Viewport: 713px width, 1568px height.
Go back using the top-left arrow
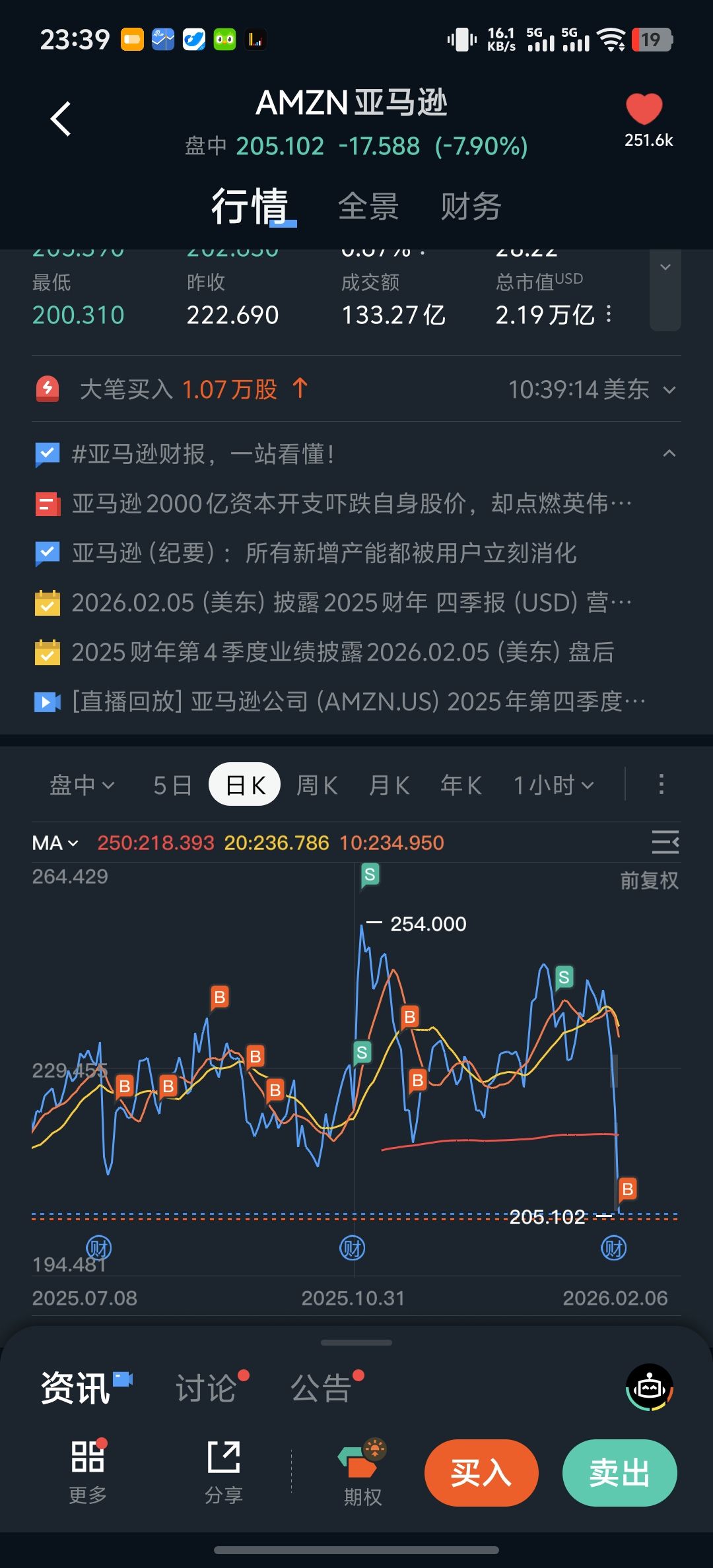[61, 119]
